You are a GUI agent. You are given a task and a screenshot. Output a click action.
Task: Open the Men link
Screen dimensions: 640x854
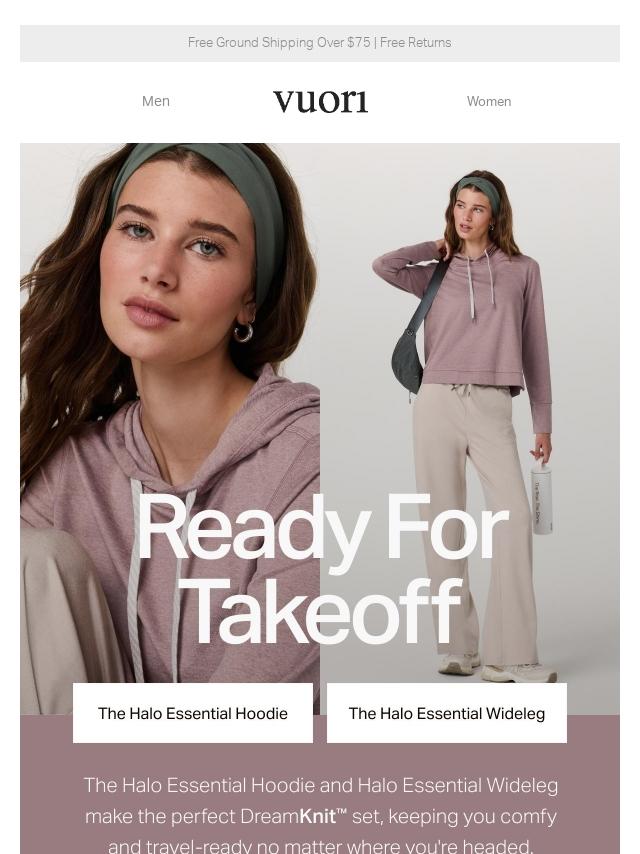(x=156, y=101)
